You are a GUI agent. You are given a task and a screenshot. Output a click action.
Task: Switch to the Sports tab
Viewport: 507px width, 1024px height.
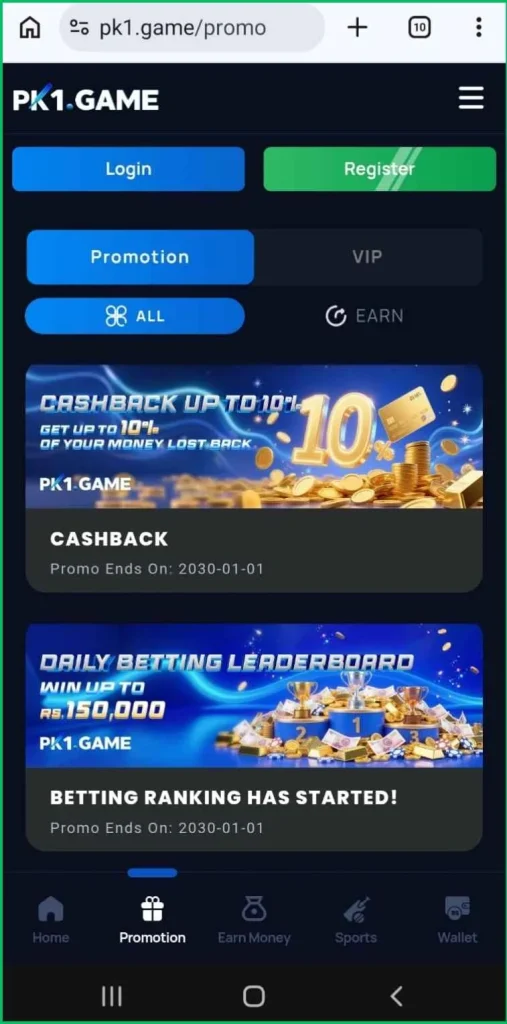pyautogui.click(x=356, y=921)
